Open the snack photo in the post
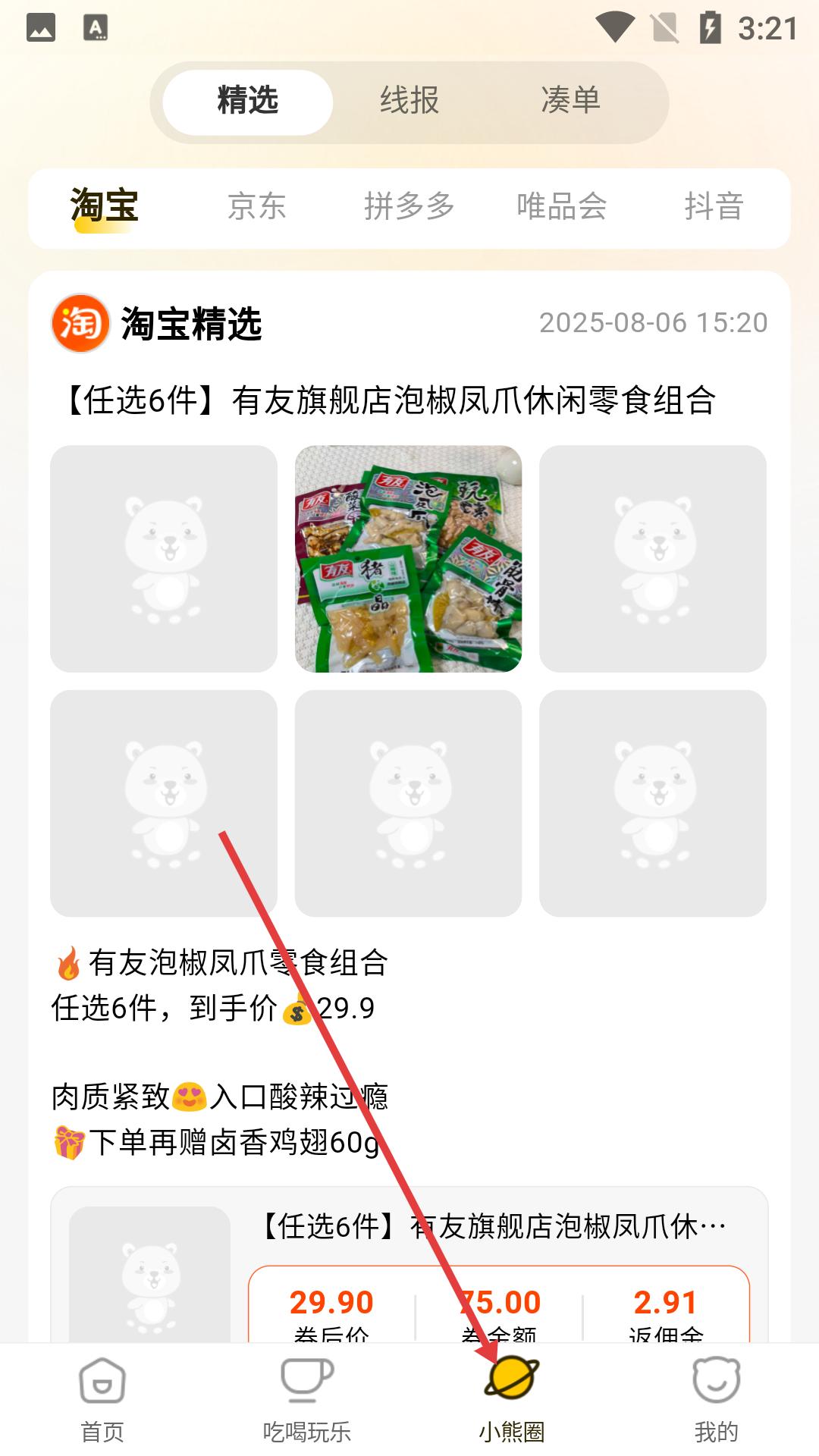Image resolution: width=819 pixels, height=1456 pixels. [x=408, y=559]
